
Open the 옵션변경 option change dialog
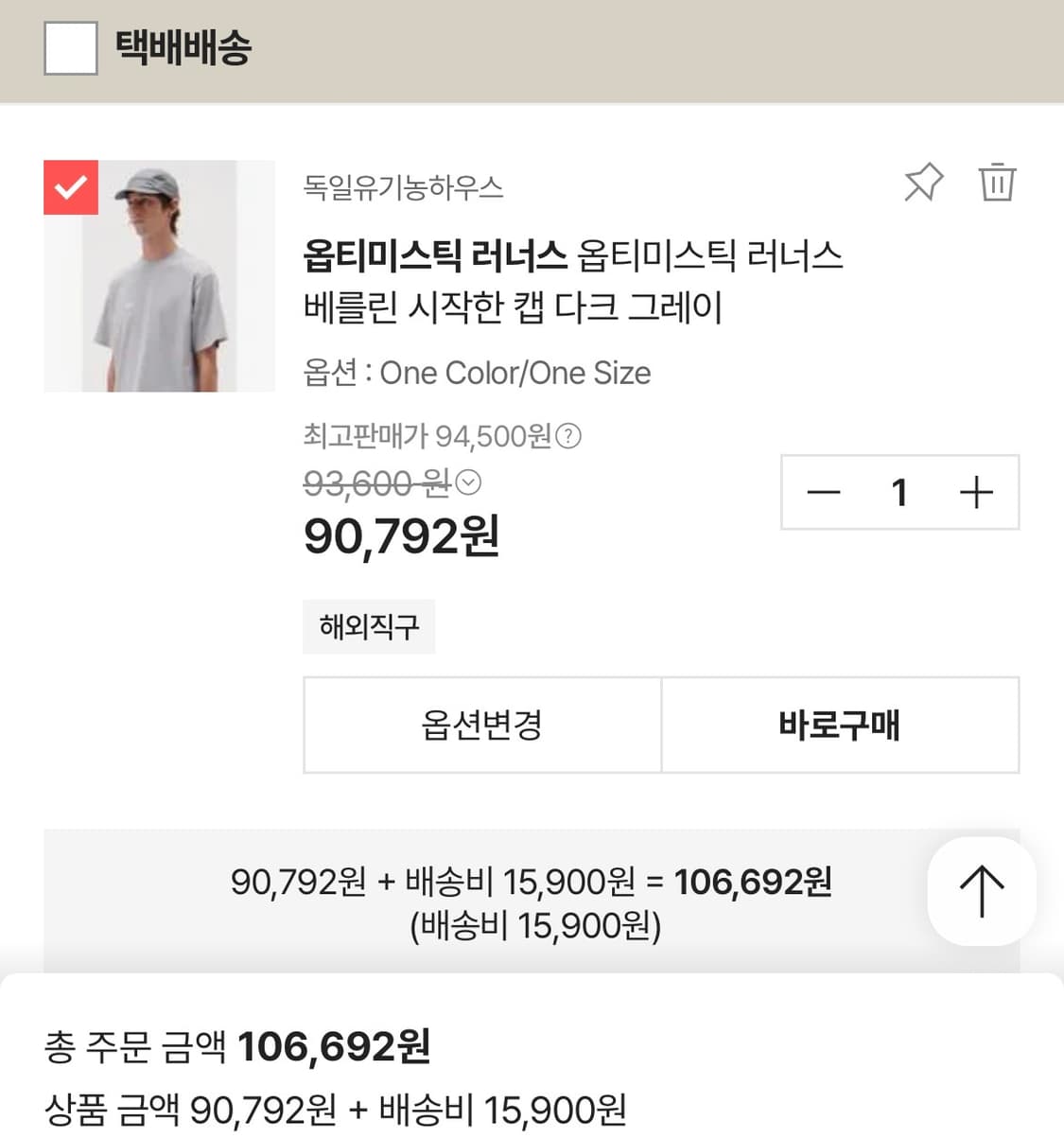(x=480, y=725)
